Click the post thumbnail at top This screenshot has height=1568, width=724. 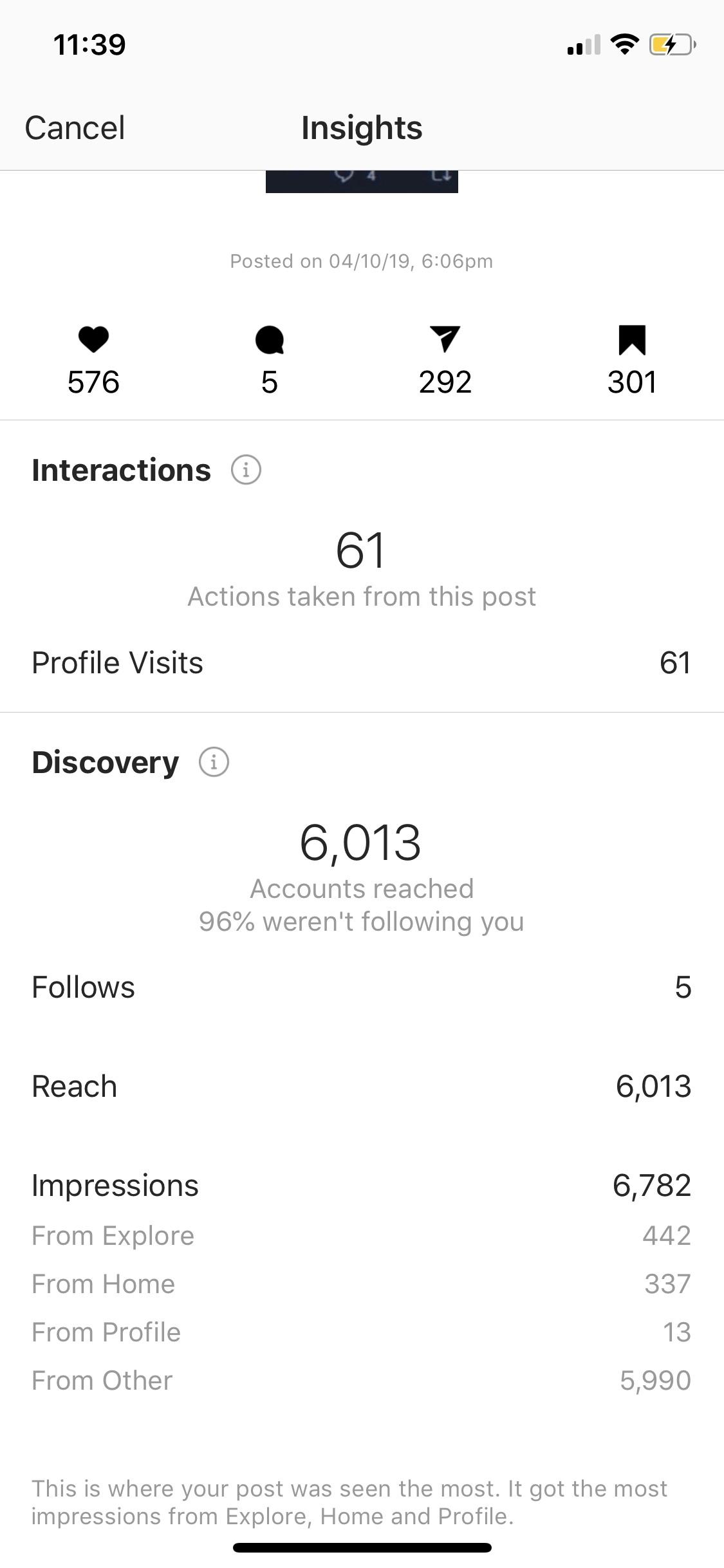point(362,180)
